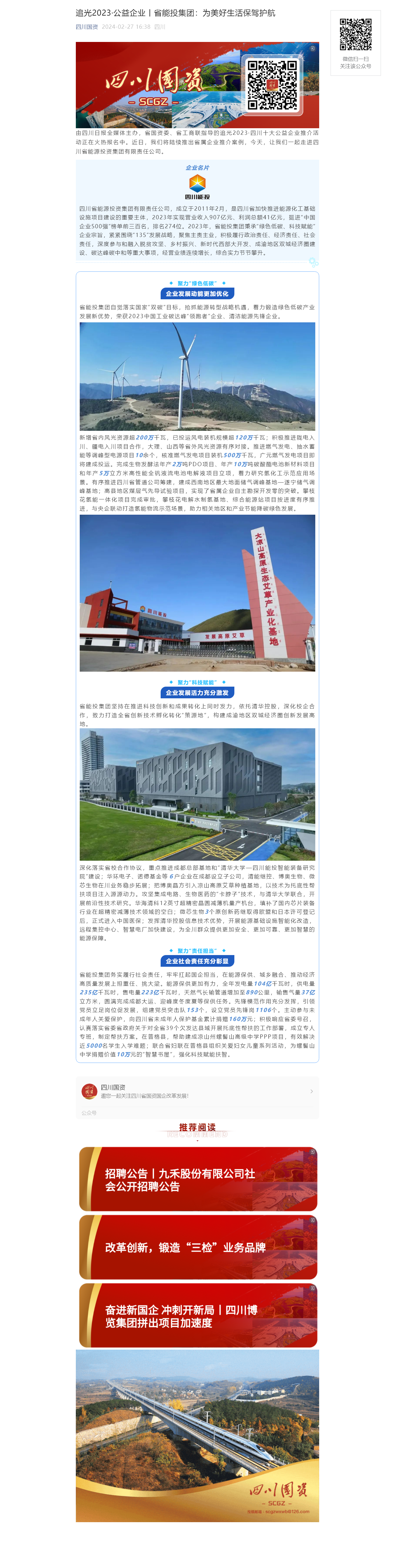Open the 四川博览集团拼出项目加速度 article
Viewport: 395px width, 1568px height.
tap(198, 1315)
